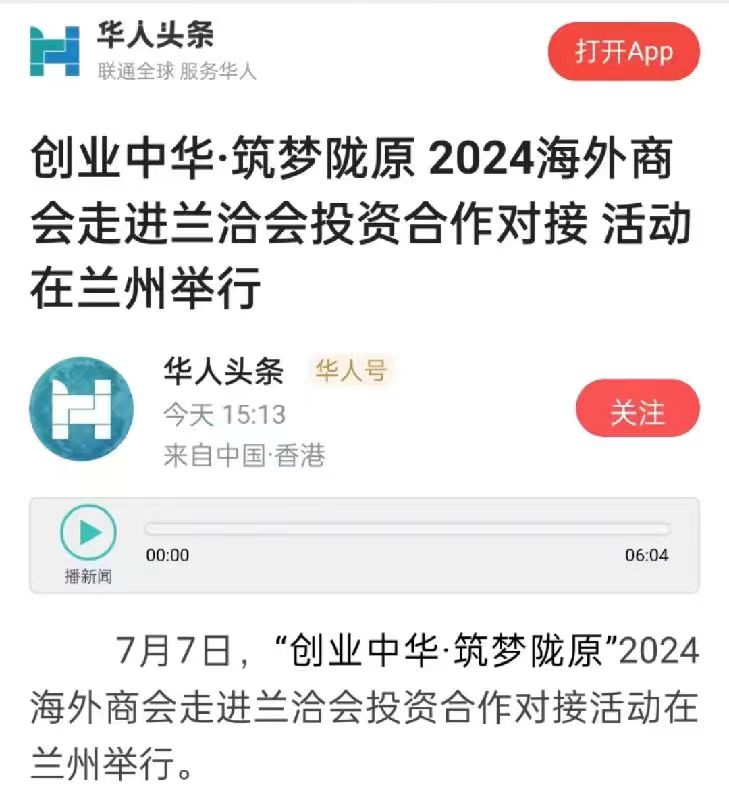Select the circular play icon in audio bar
Screen dimensions: 729x800
pos(89,530)
